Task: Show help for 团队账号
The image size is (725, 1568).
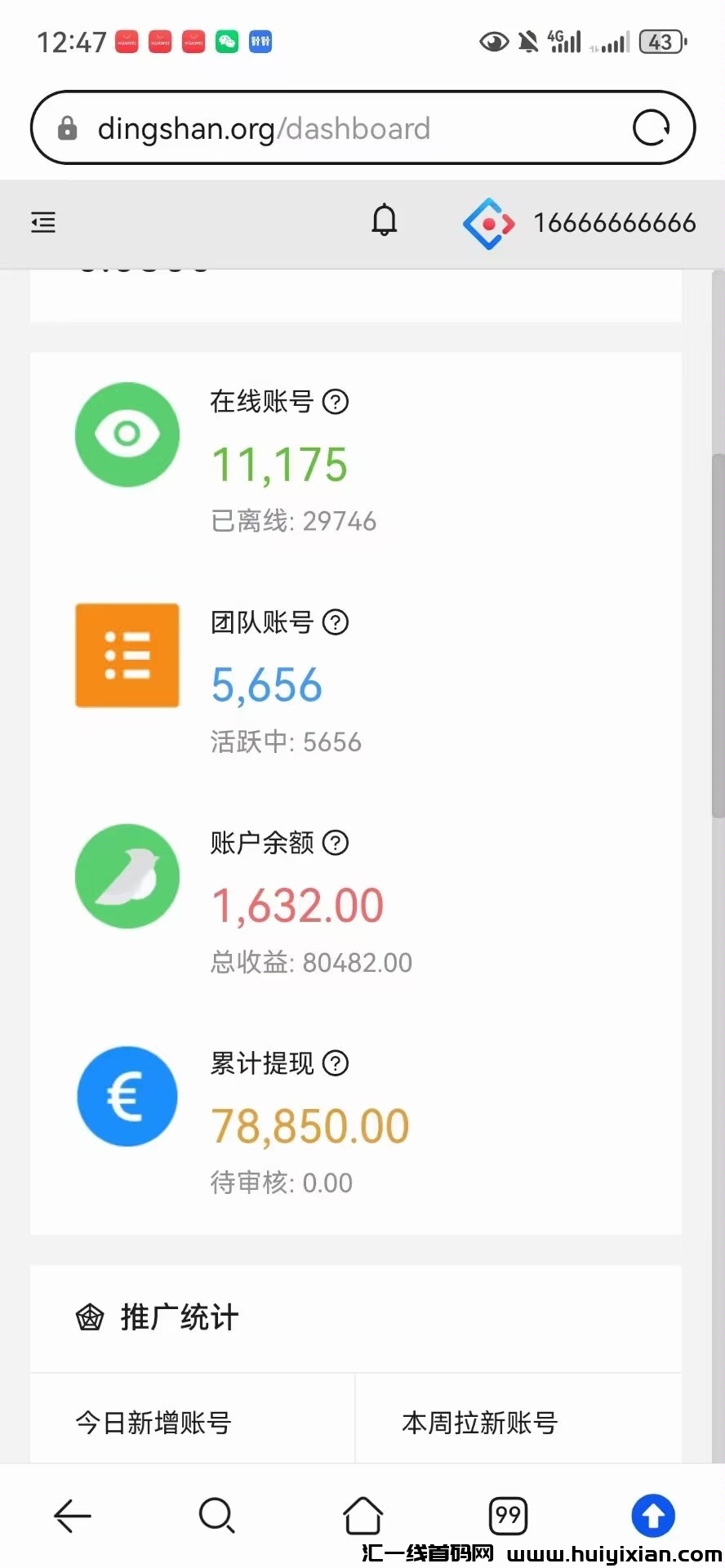Action: 336,622
